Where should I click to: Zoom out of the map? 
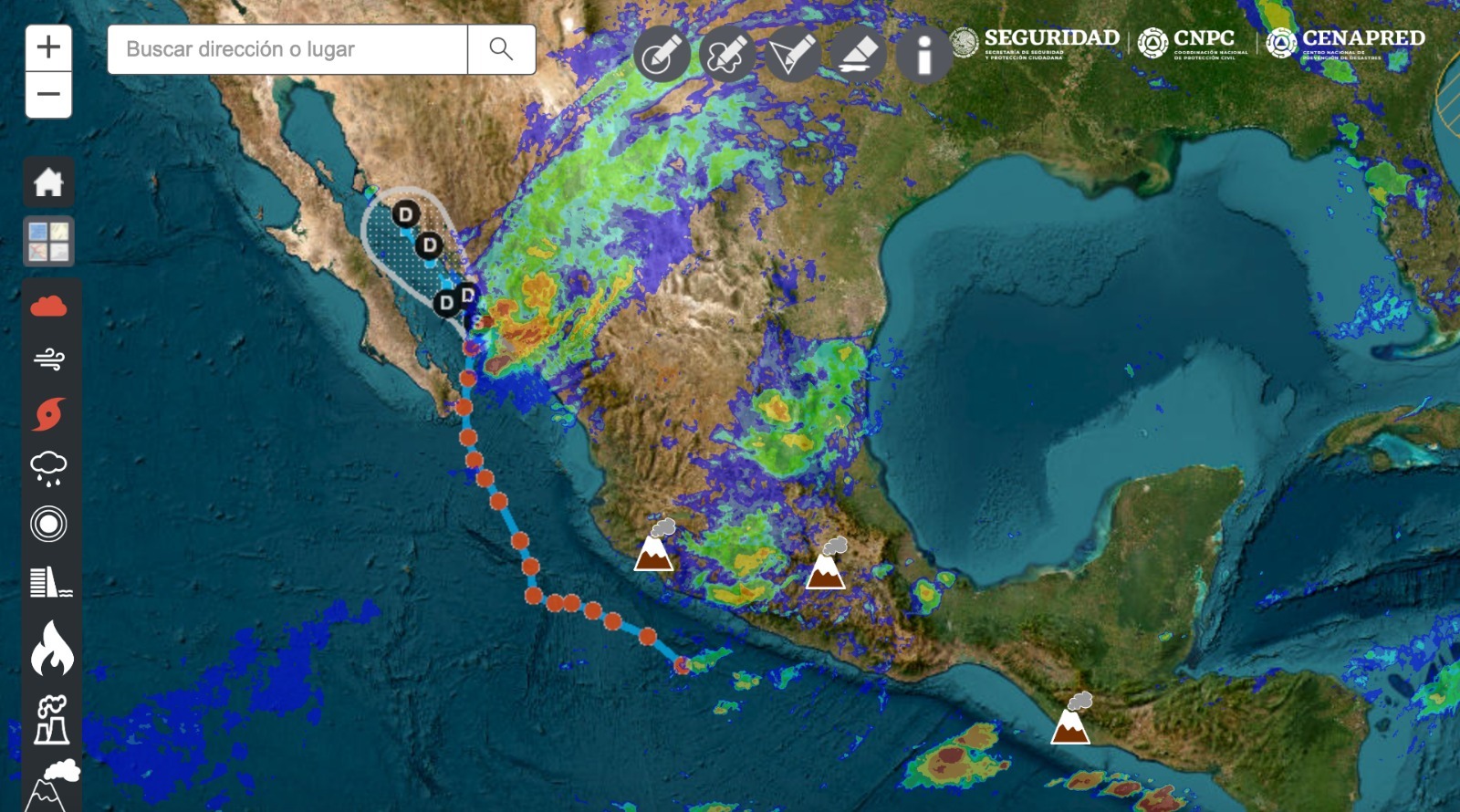click(48, 94)
